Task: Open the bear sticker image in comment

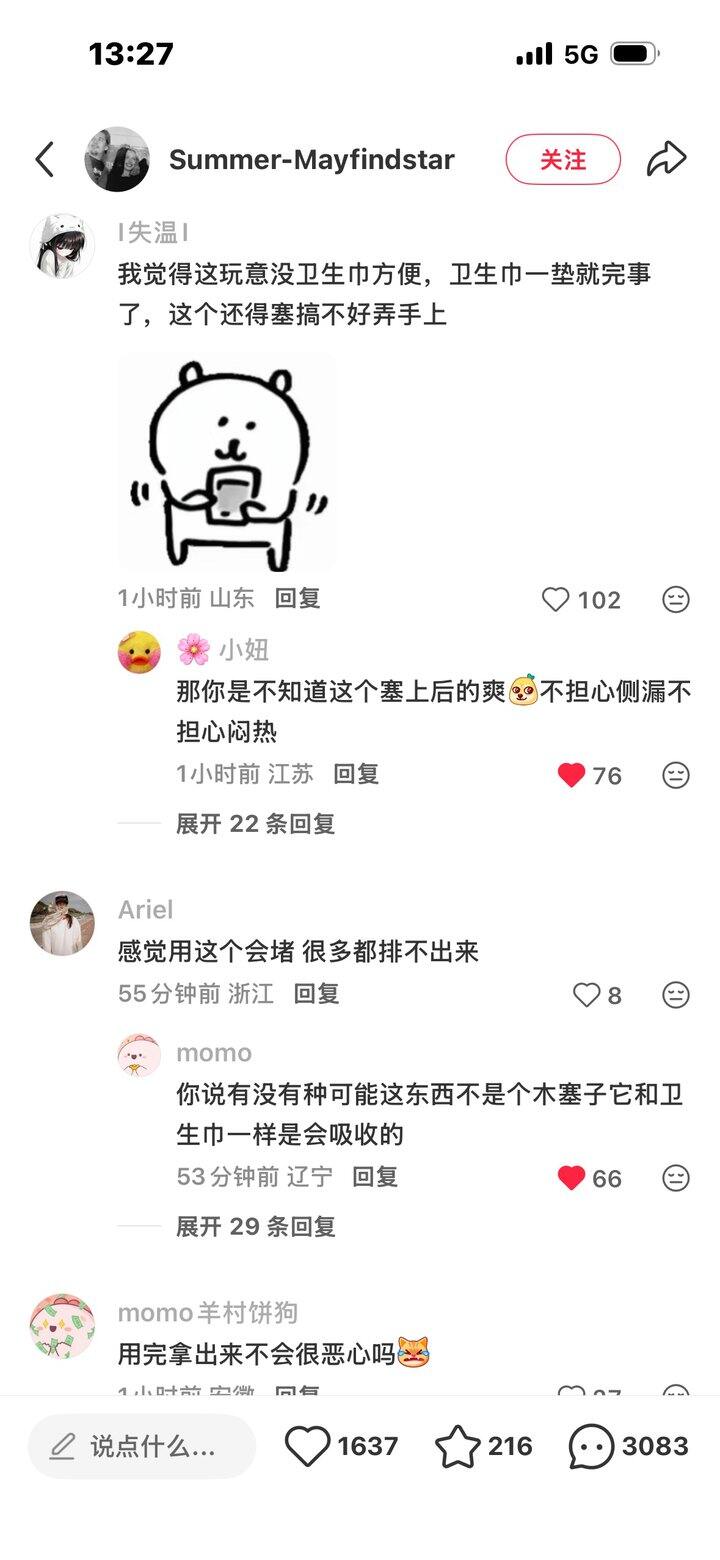Action: pyautogui.click(x=227, y=461)
